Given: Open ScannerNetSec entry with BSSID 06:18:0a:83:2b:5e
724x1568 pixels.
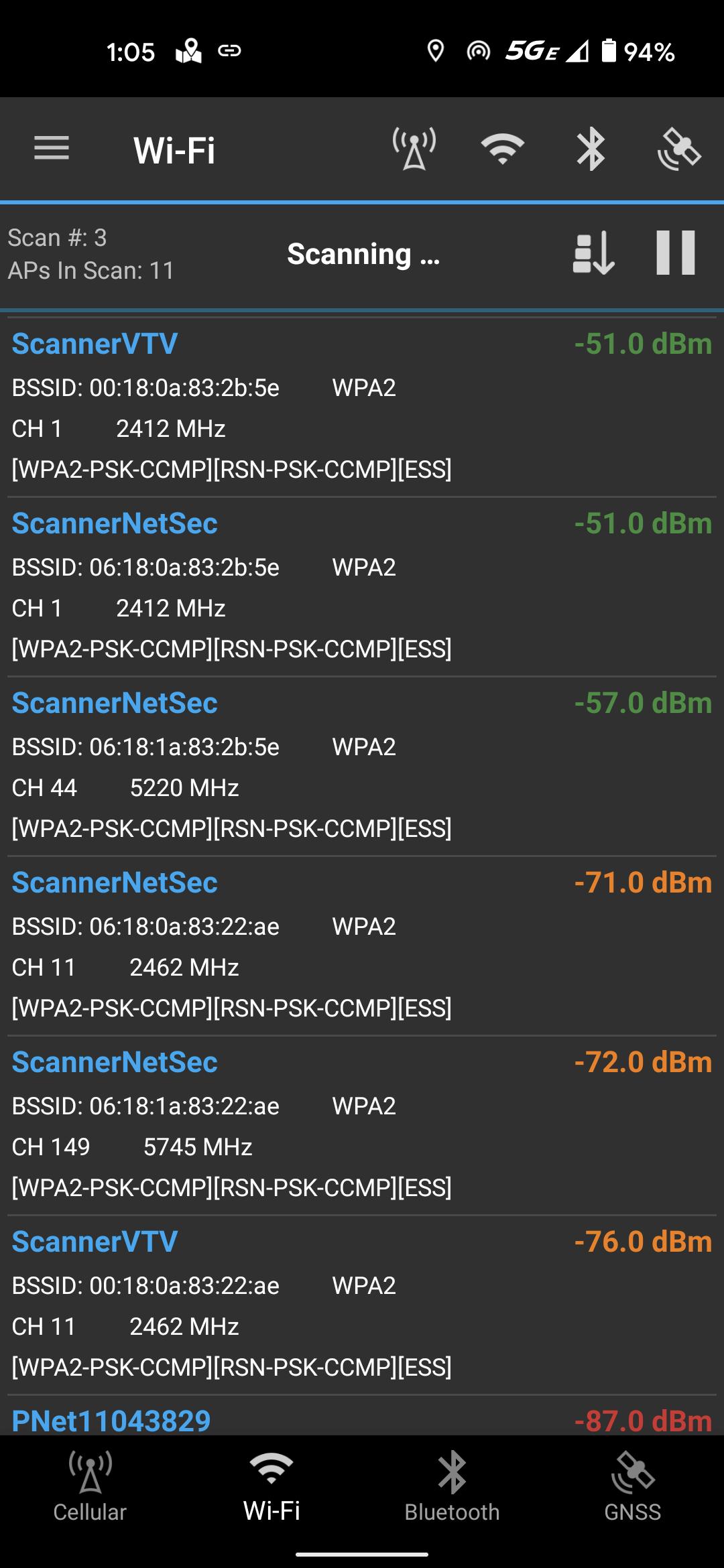Looking at the screenshot, I should click(362, 586).
